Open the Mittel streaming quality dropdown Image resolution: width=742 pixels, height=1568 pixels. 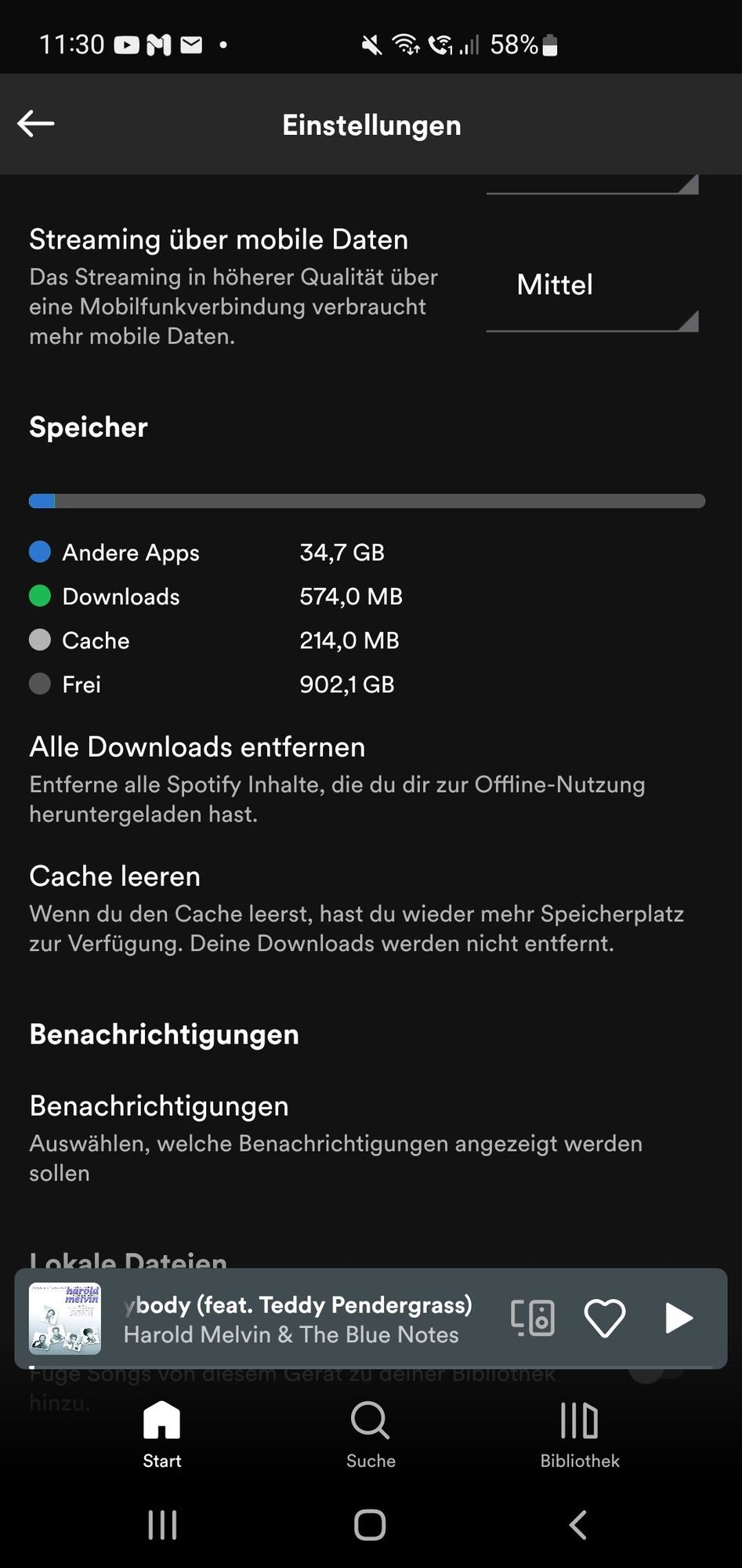[592, 286]
